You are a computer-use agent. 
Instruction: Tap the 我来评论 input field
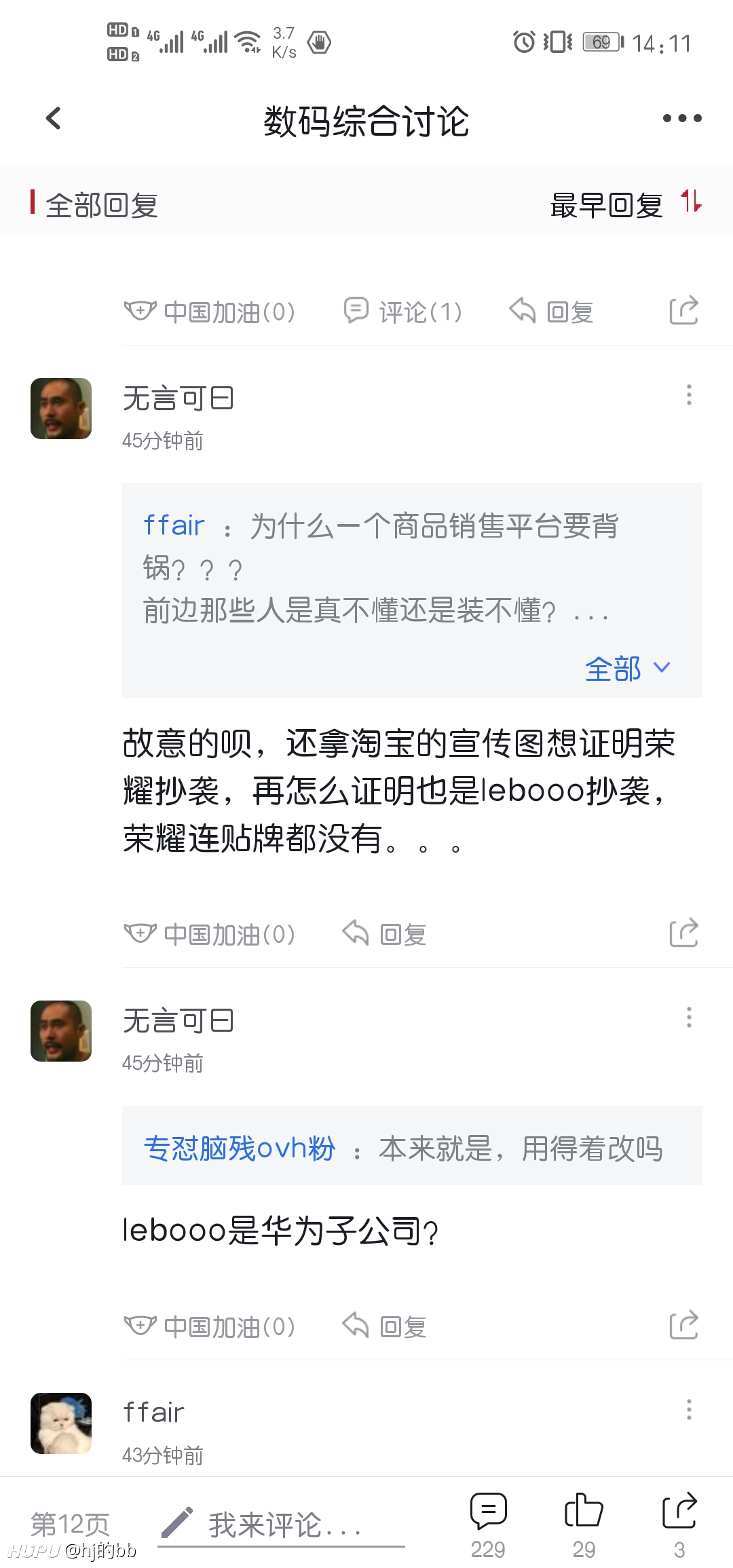[x=282, y=1525]
